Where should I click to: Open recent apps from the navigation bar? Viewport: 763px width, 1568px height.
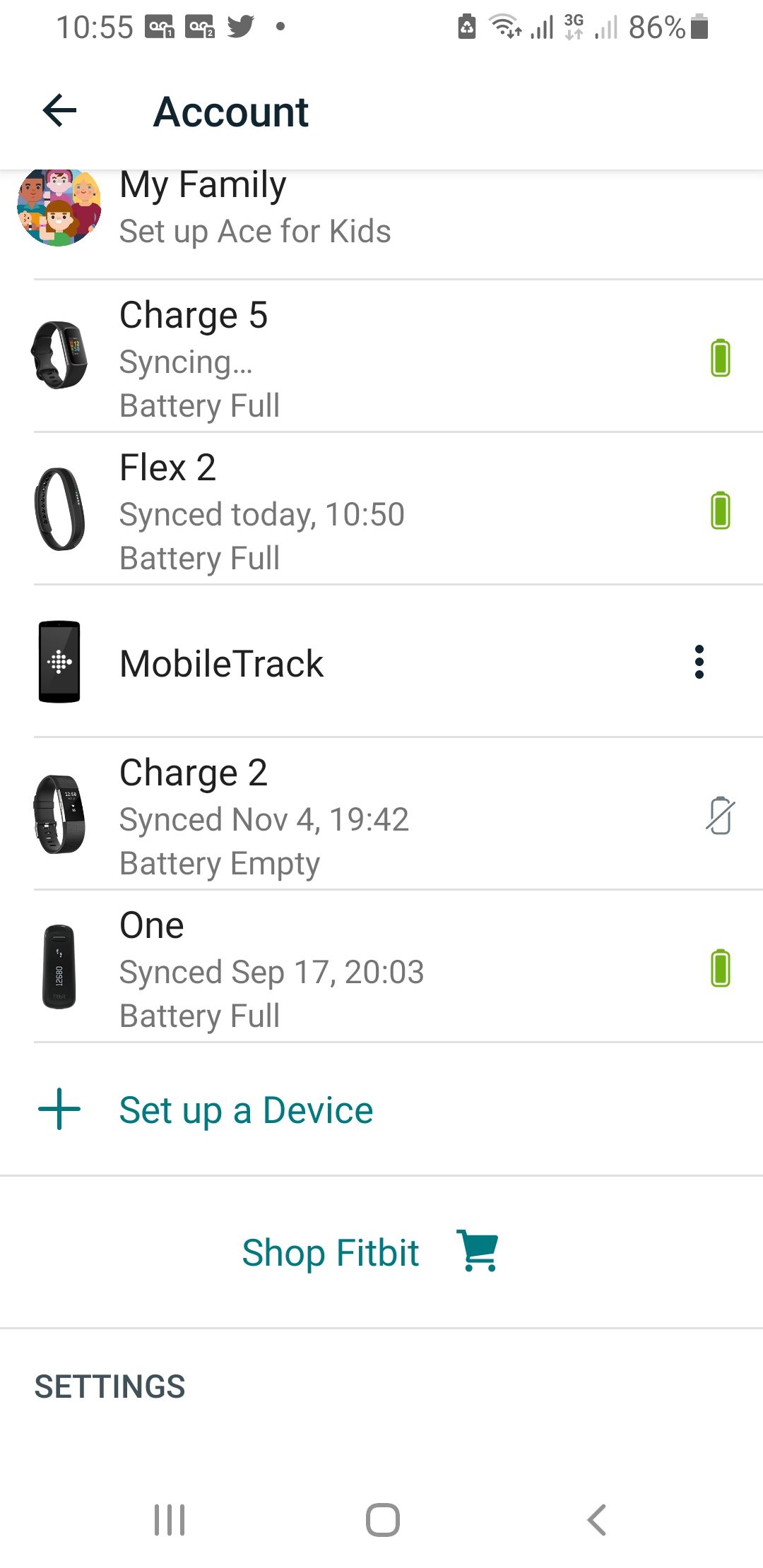click(x=170, y=1520)
